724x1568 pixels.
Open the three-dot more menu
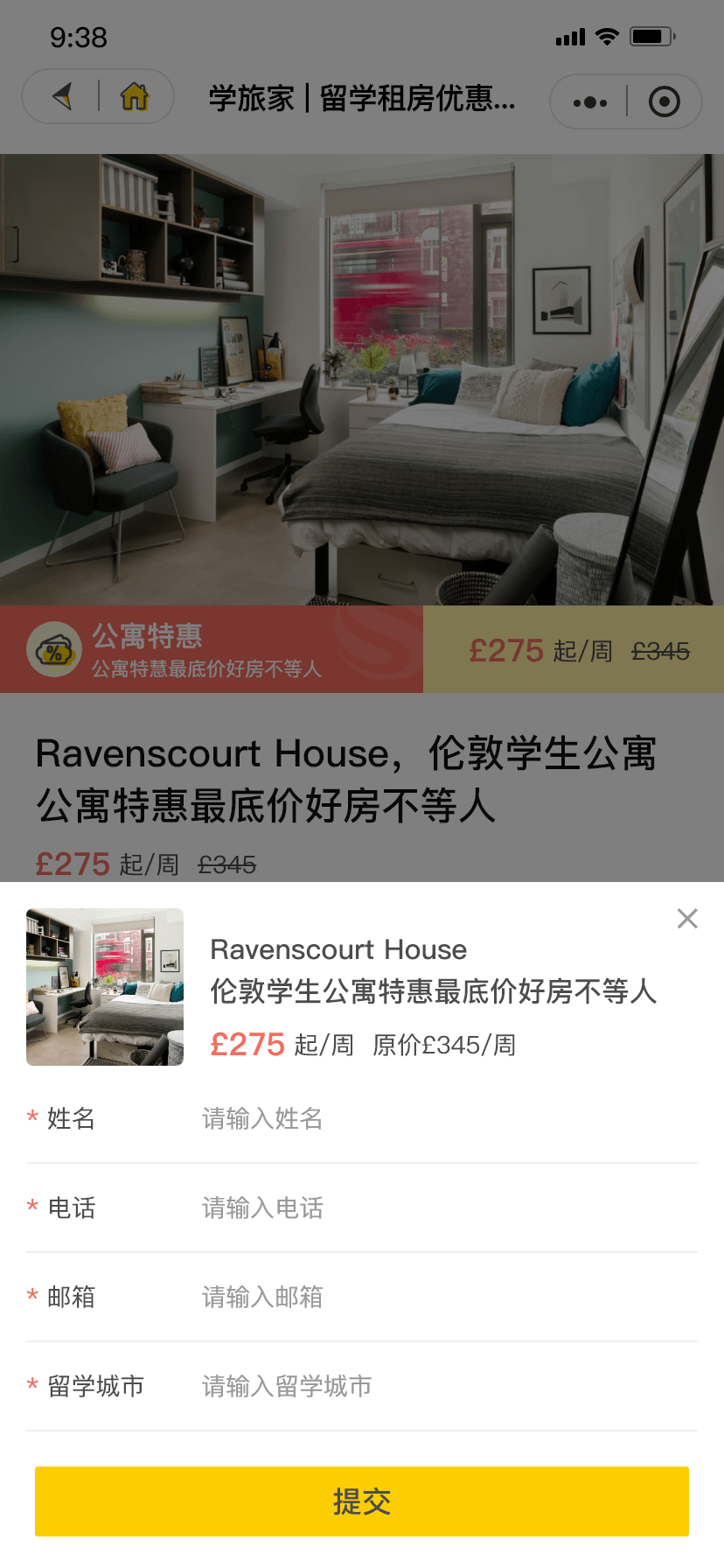(x=590, y=102)
